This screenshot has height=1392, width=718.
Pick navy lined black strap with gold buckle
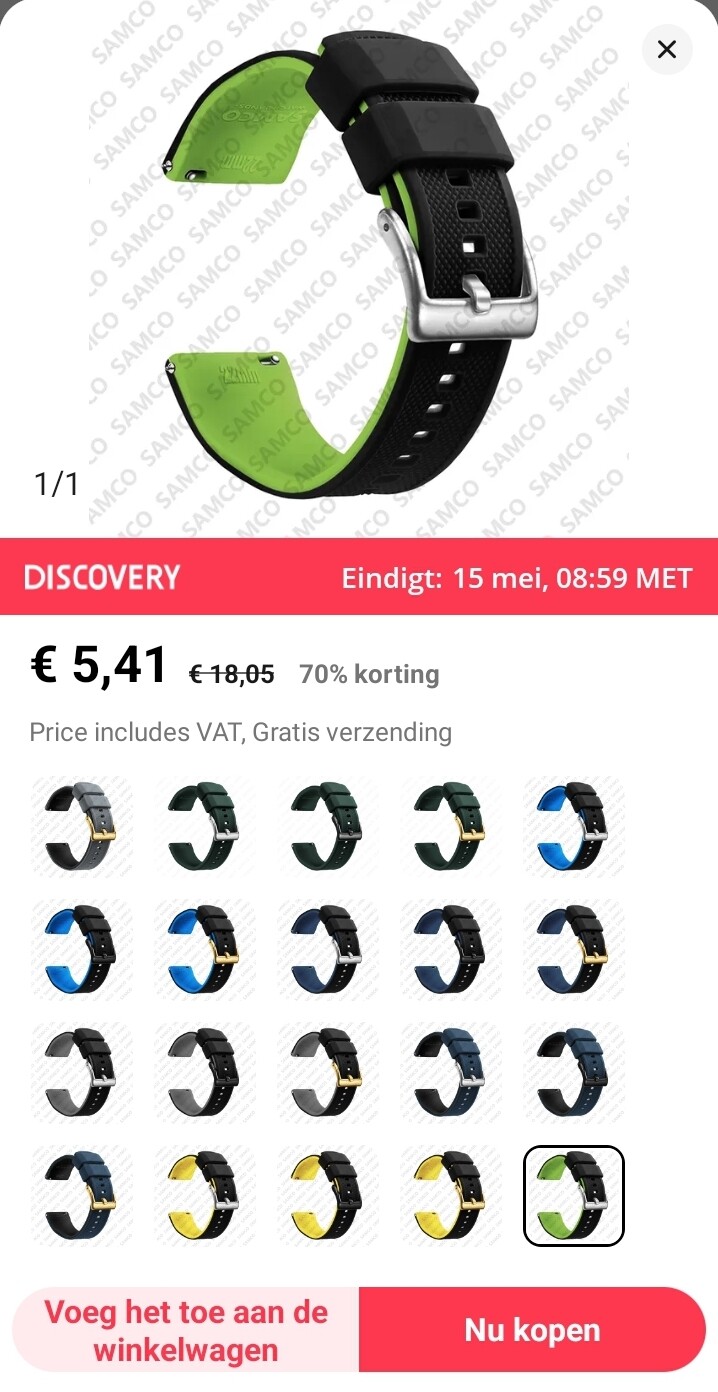pos(574,950)
